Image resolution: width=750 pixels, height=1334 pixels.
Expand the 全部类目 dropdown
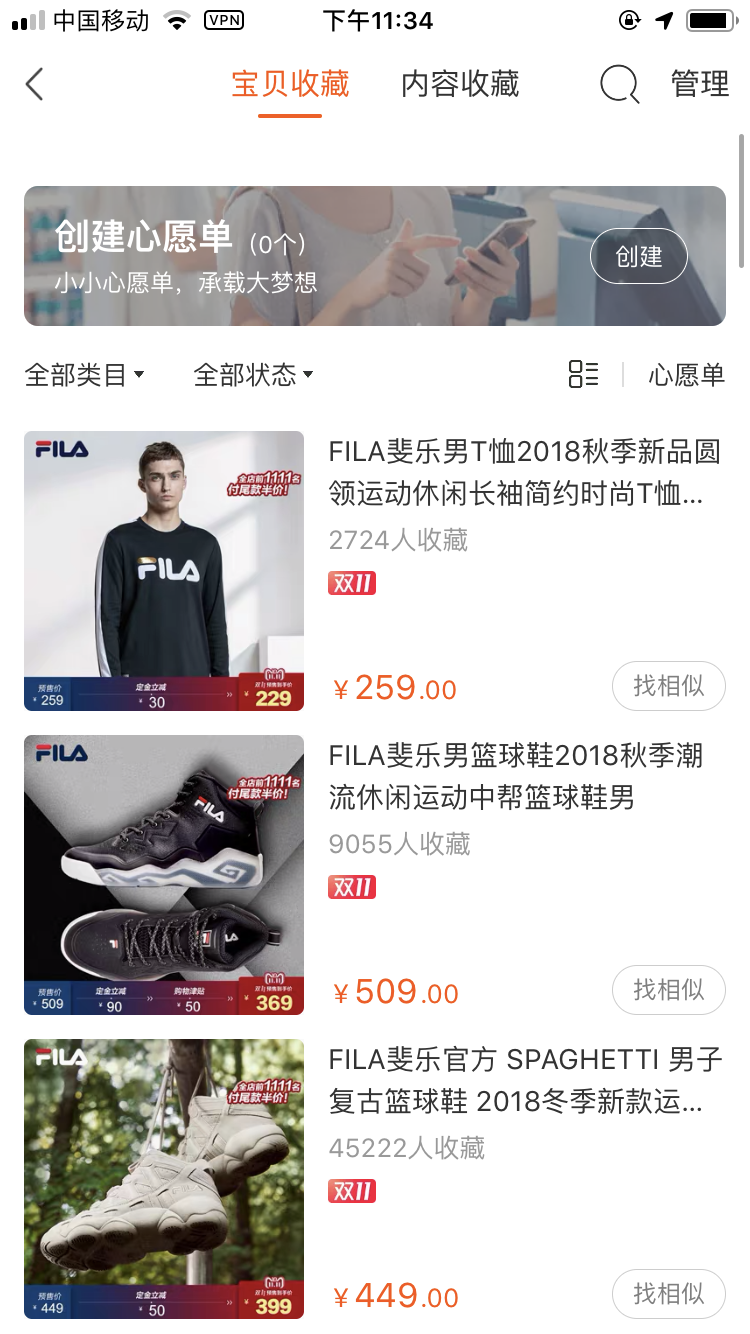click(x=85, y=375)
